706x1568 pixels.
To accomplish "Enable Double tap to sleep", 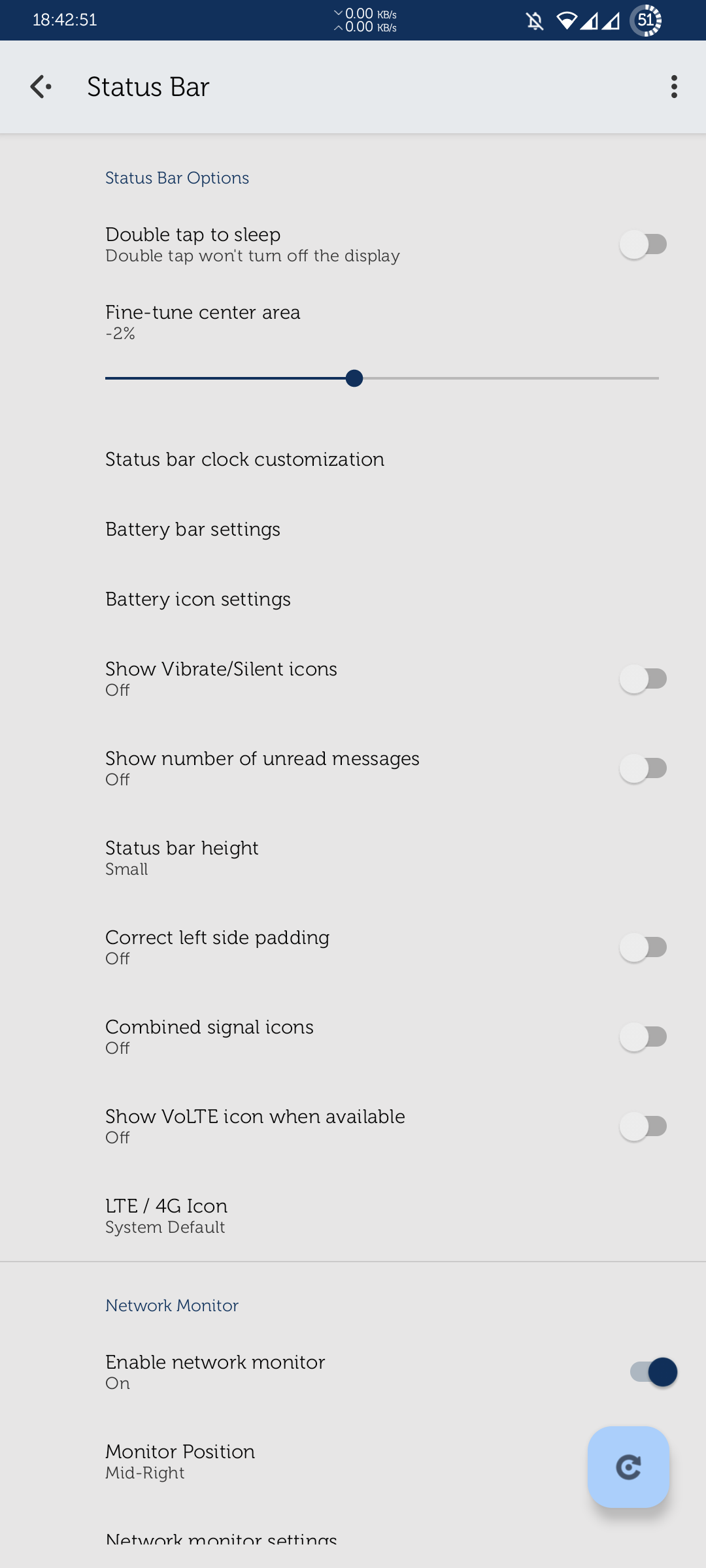I will (x=644, y=244).
